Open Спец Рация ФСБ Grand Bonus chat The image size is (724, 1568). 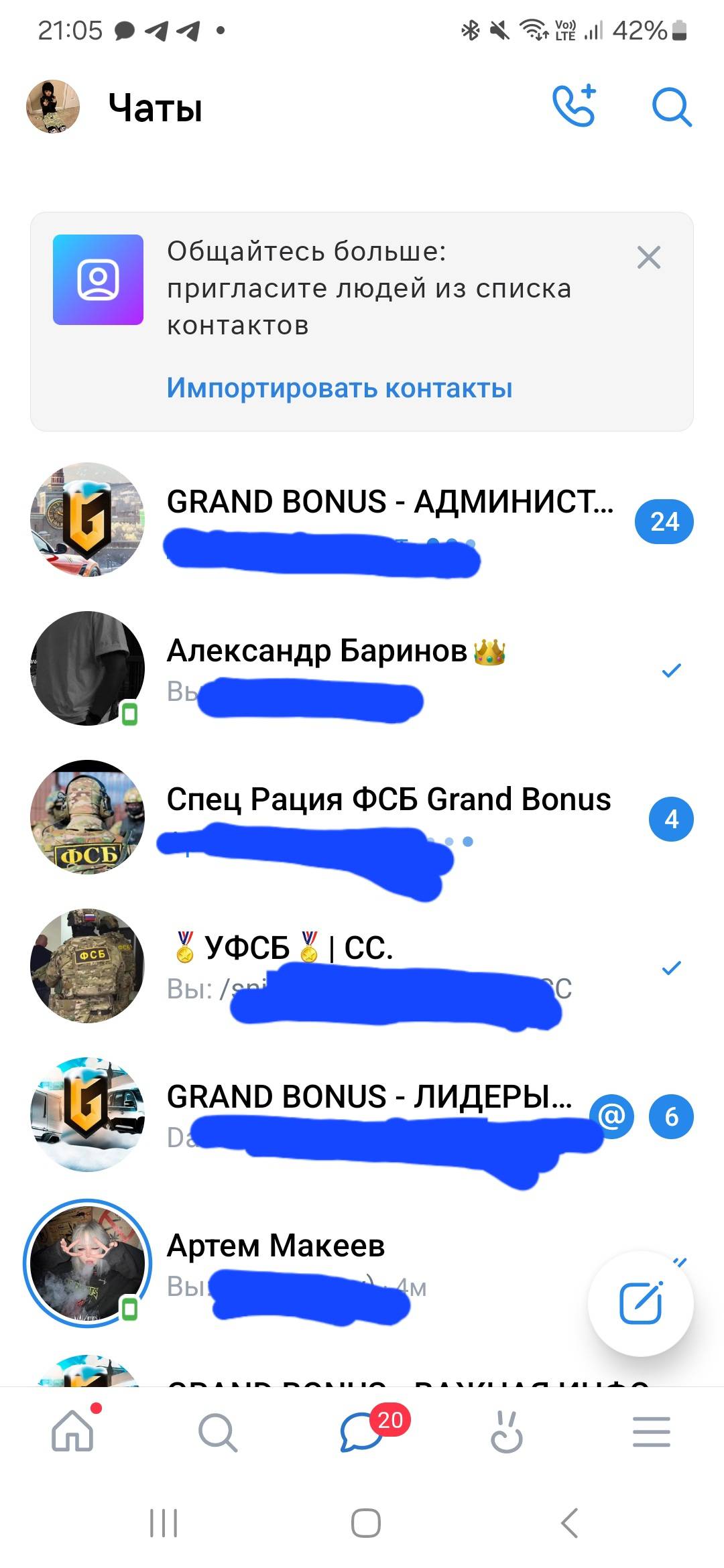point(362,818)
